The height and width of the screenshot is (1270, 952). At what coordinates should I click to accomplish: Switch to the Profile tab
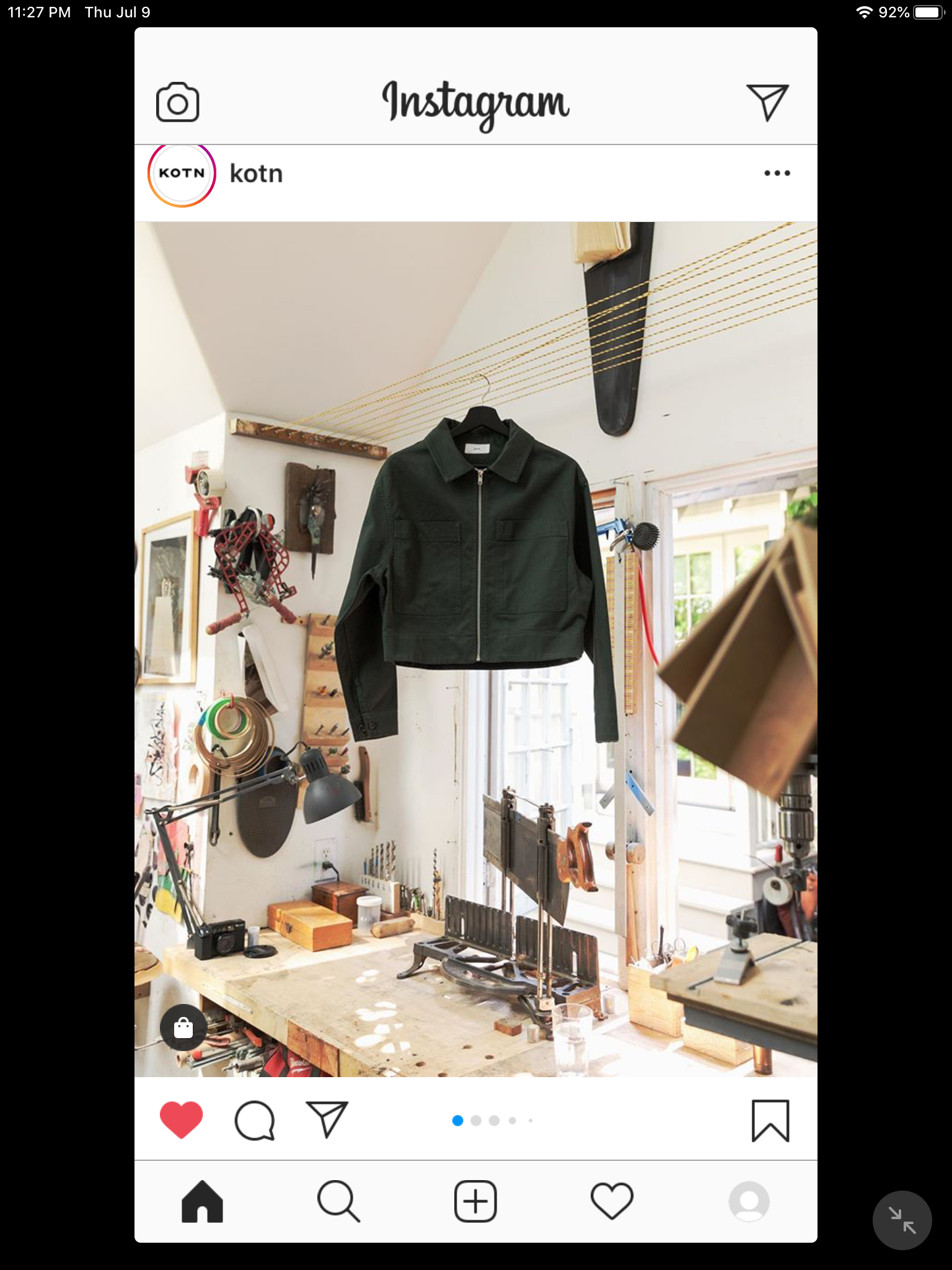tap(749, 1201)
